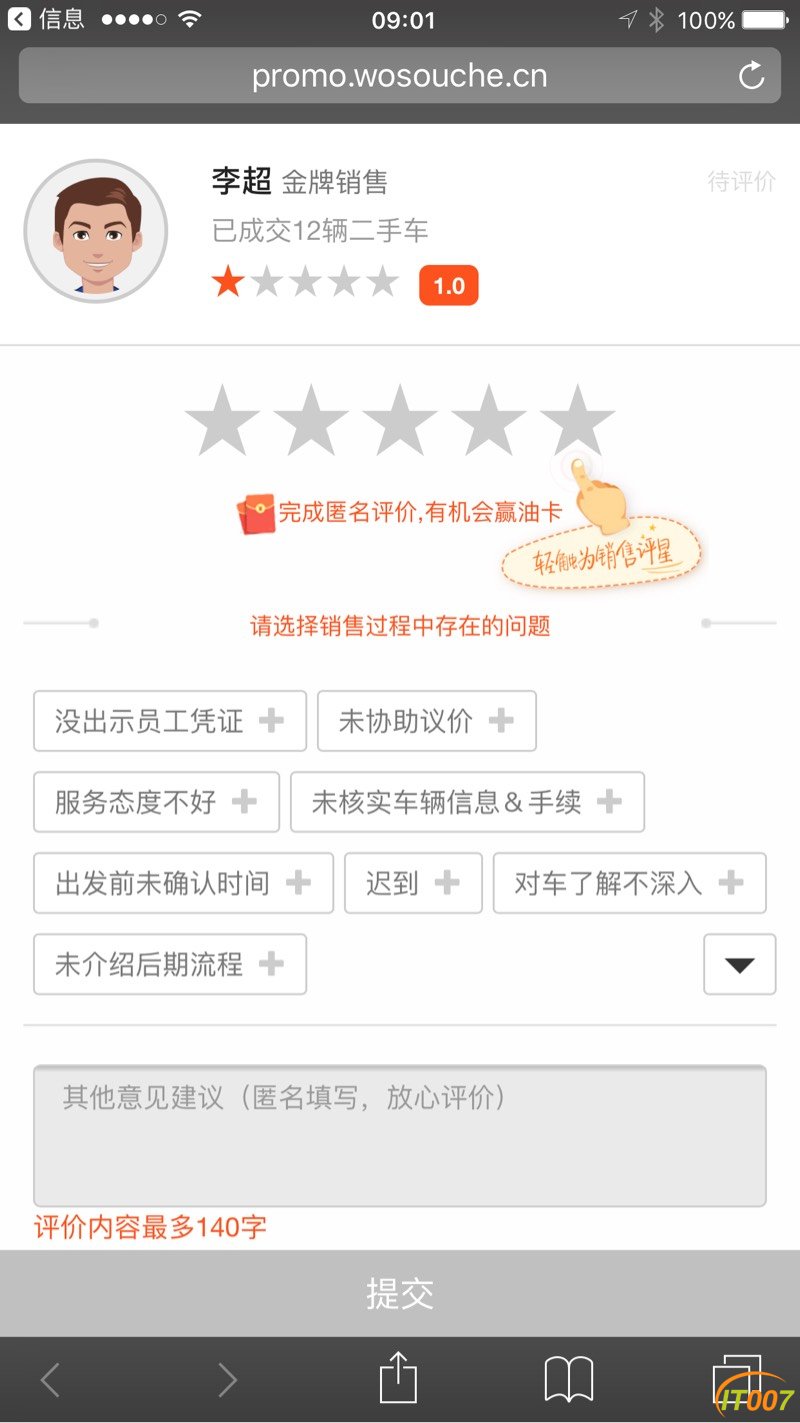Open the promo.wosouche.cn address field
The image size is (800, 1423).
pos(398,76)
